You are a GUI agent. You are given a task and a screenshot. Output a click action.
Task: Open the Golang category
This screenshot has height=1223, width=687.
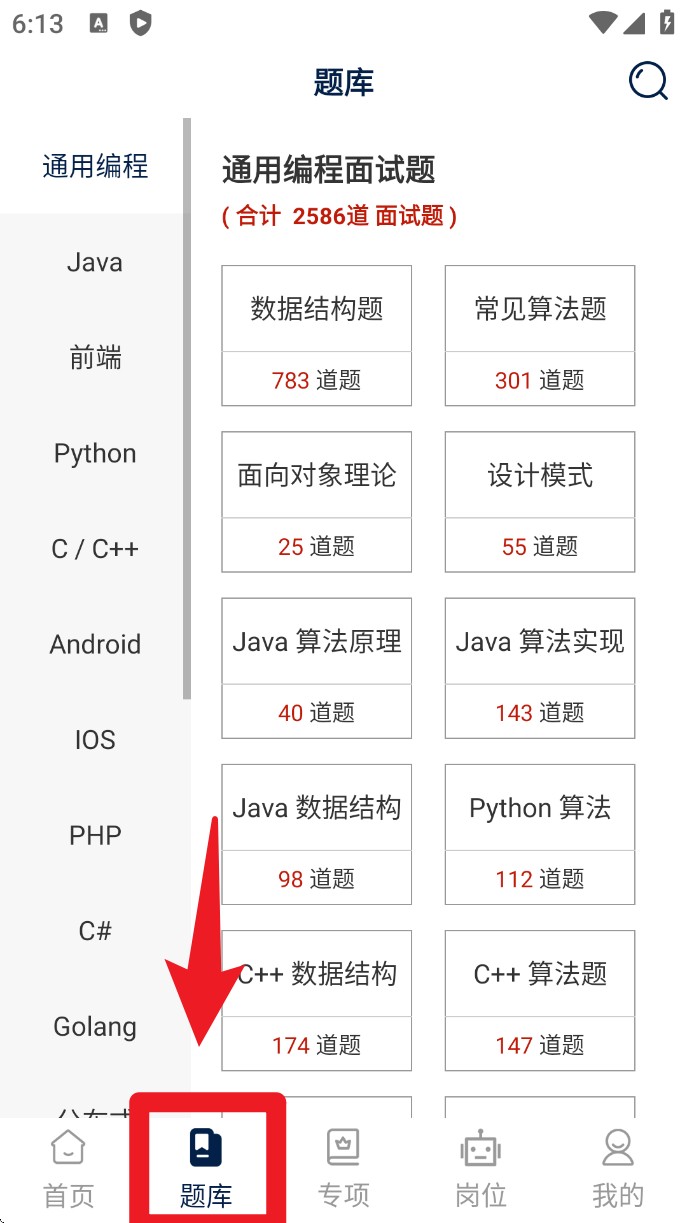95,1027
